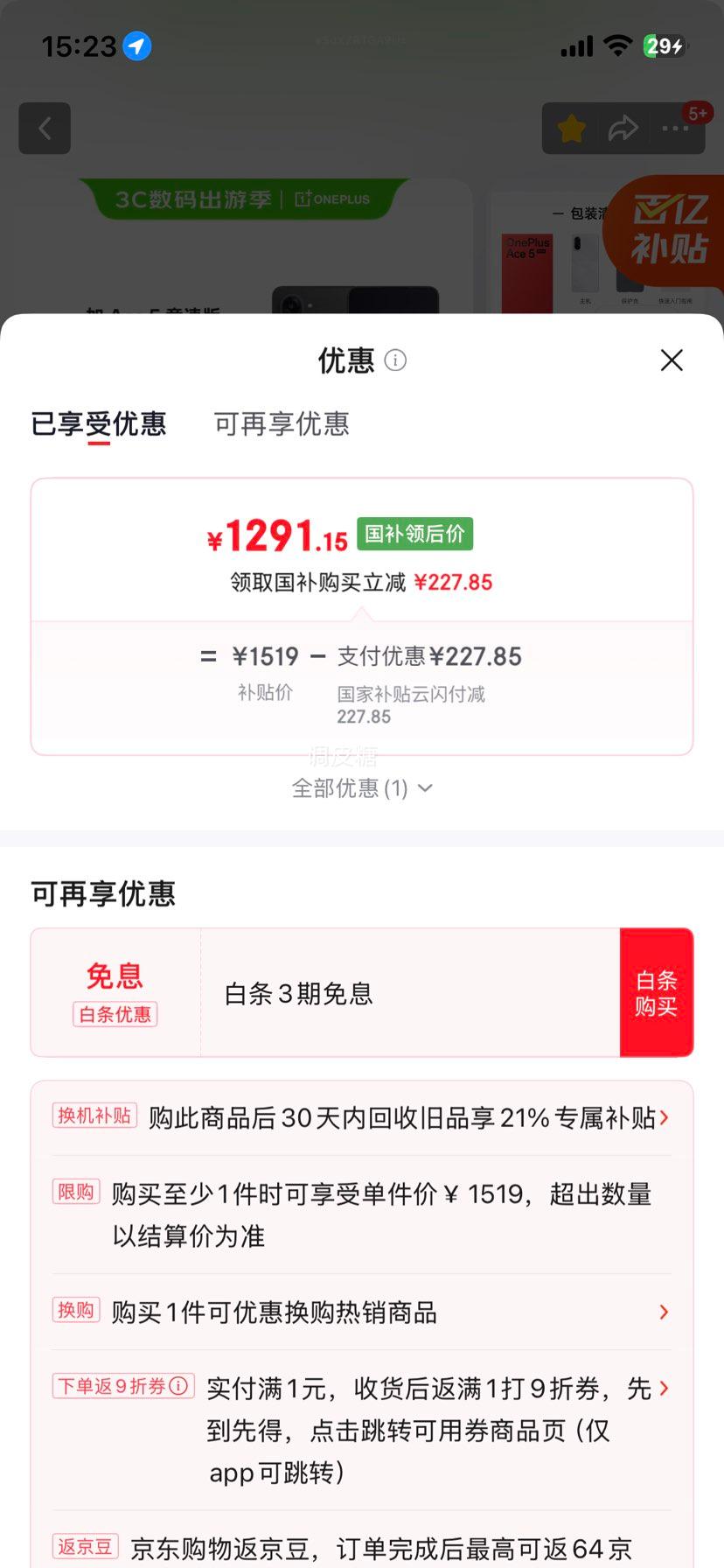Close the 优惠 discount sheet
The image size is (724, 1568).
click(672, 360)
